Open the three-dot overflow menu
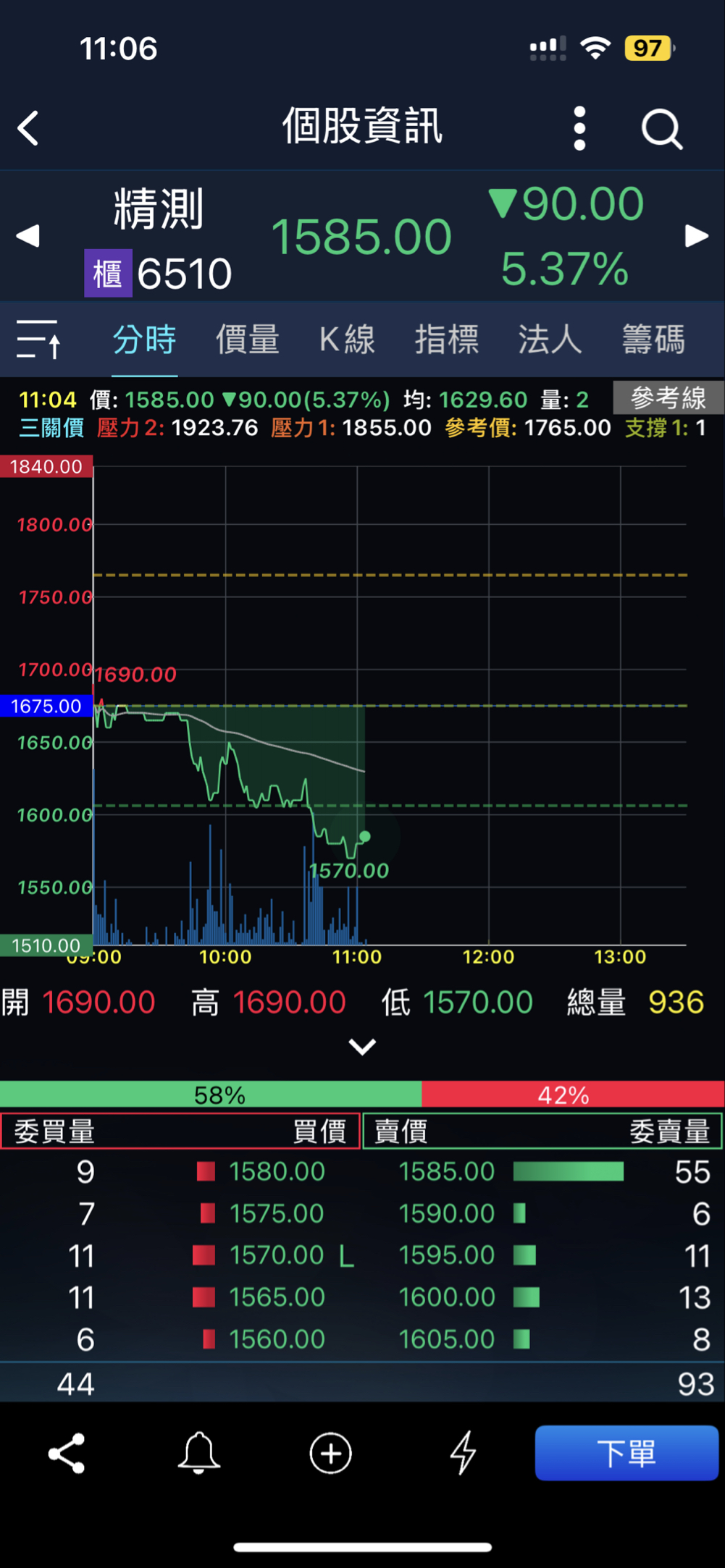 point(579,129)
